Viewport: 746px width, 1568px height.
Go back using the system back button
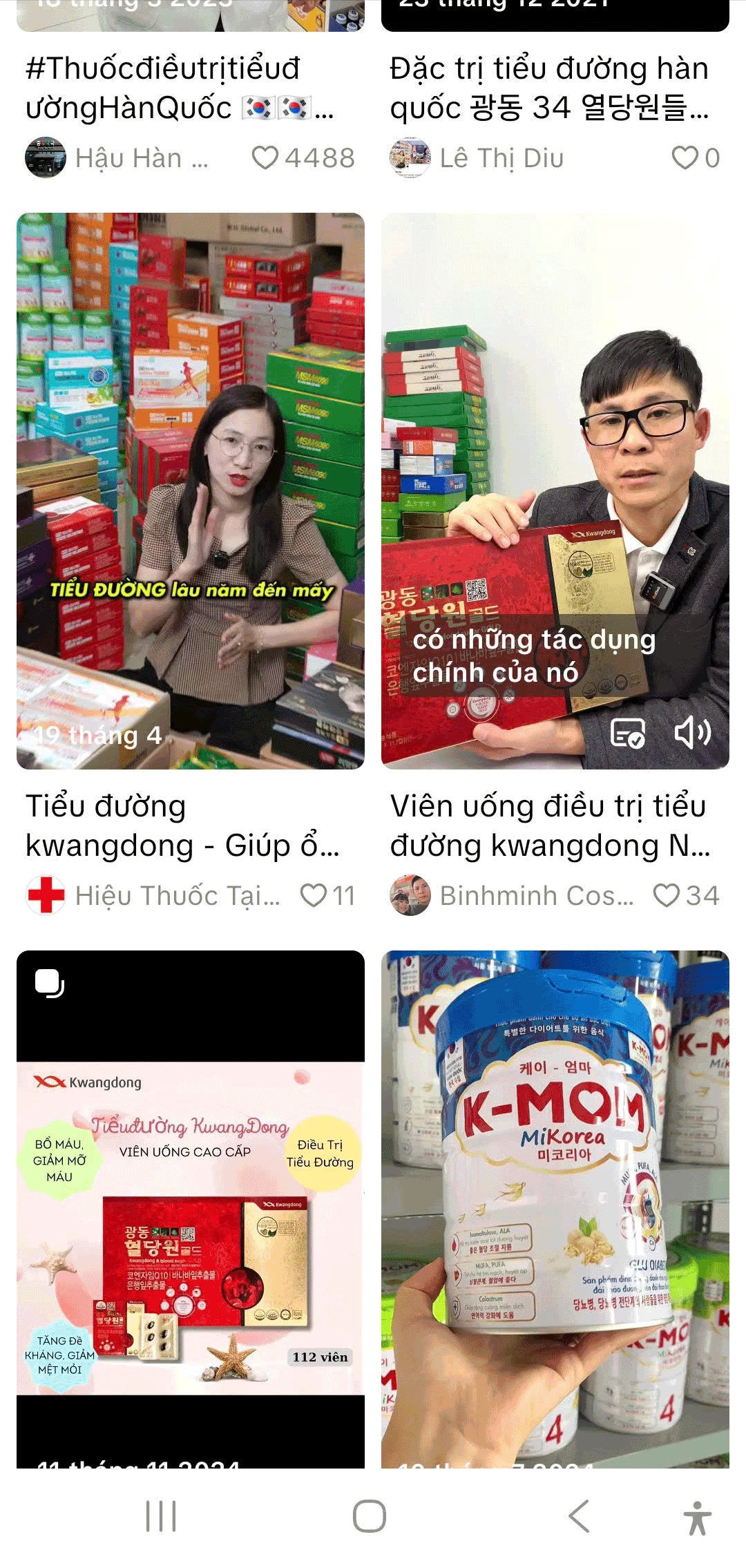579,1516
